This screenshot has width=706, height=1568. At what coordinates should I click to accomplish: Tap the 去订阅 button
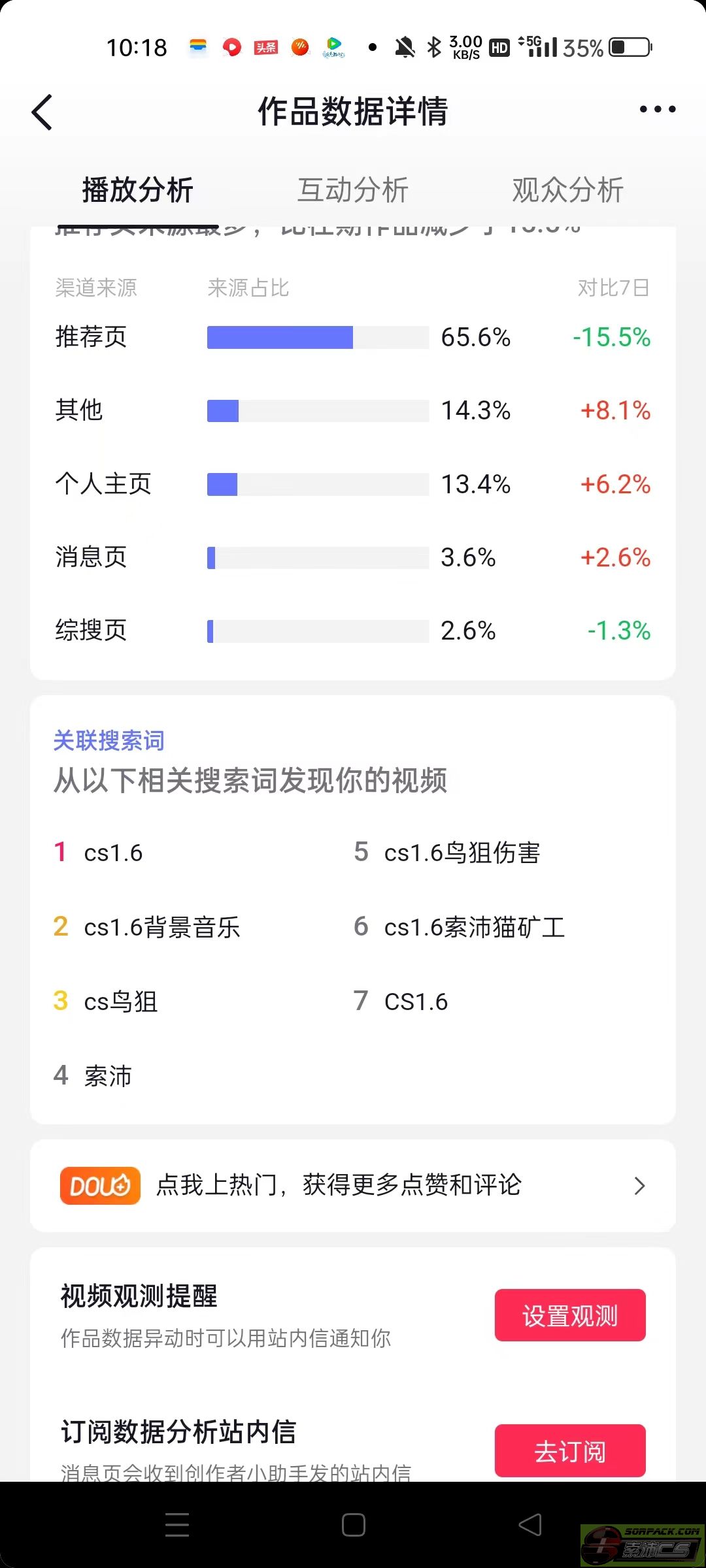pos(570,1450)
